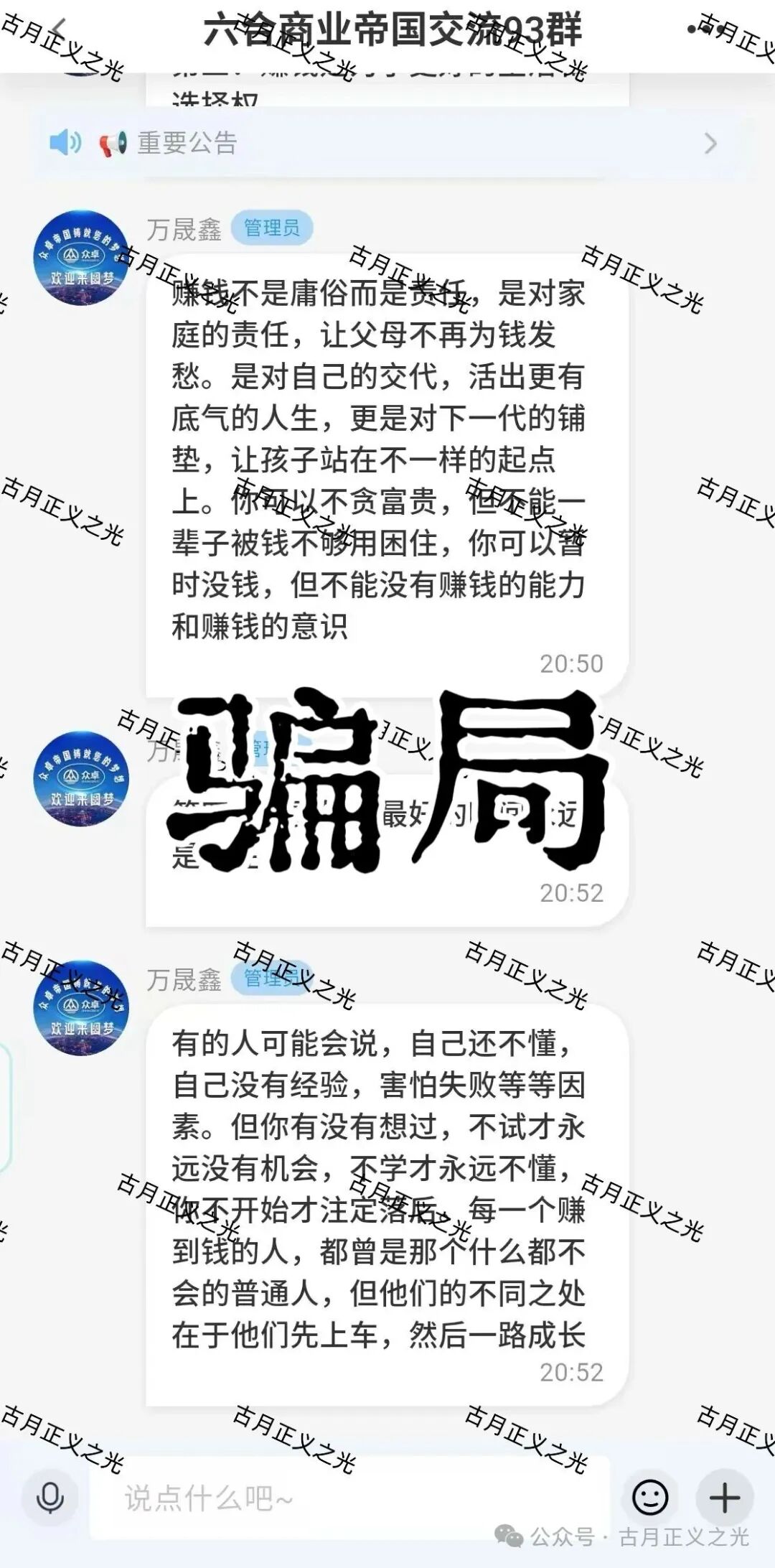
Task: Switch to voice message input
Action: (x=50, y=1498)
